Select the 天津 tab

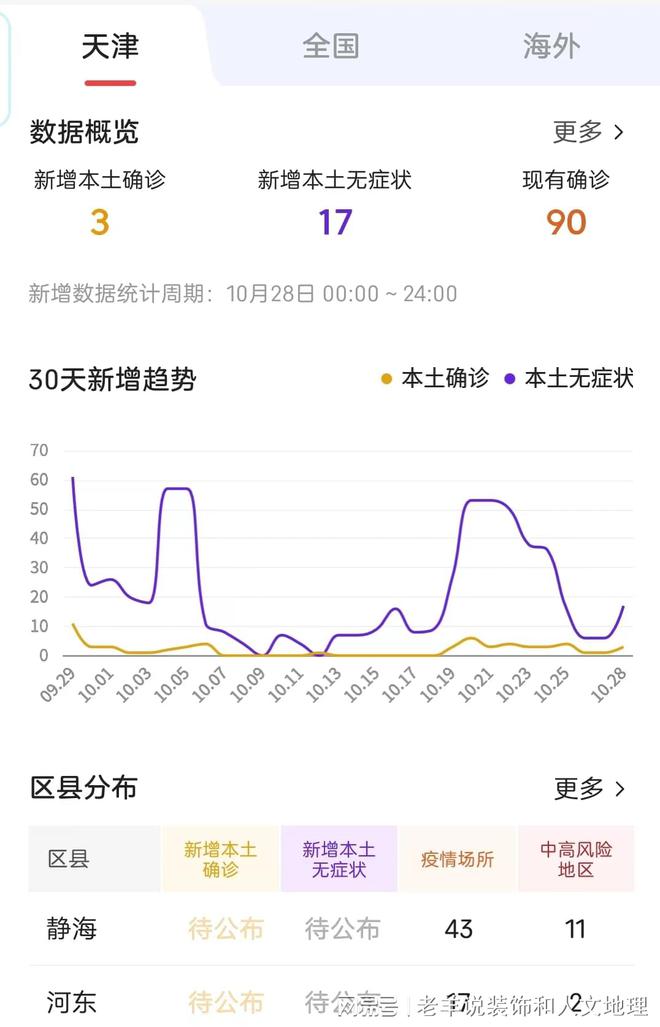[x=110, y=46]
